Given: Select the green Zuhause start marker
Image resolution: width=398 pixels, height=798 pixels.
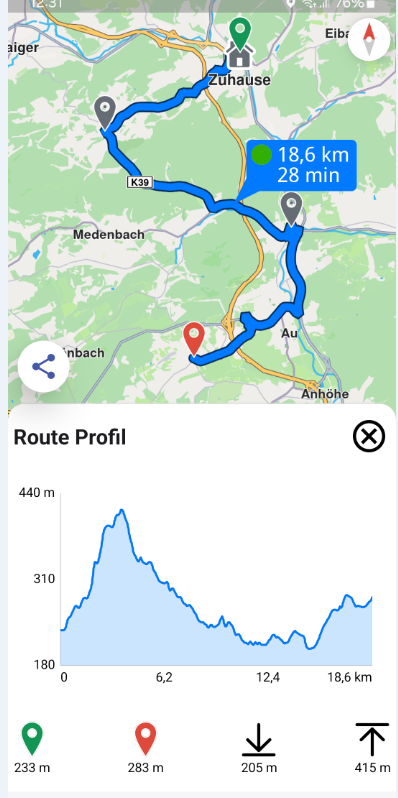Looking at the screenshot, I should (x=240, y=35).
